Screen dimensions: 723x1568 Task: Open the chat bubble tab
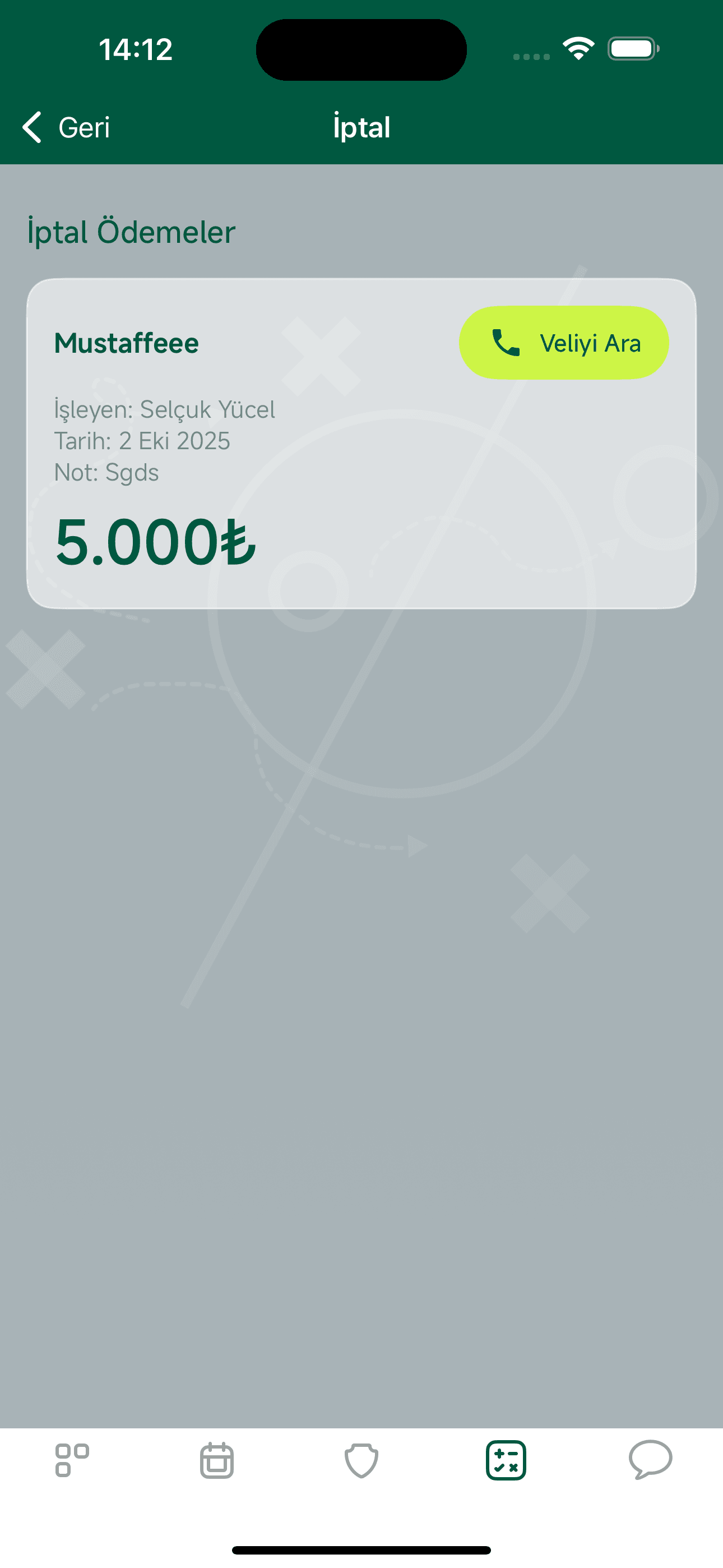click(x=650, y=1459)
